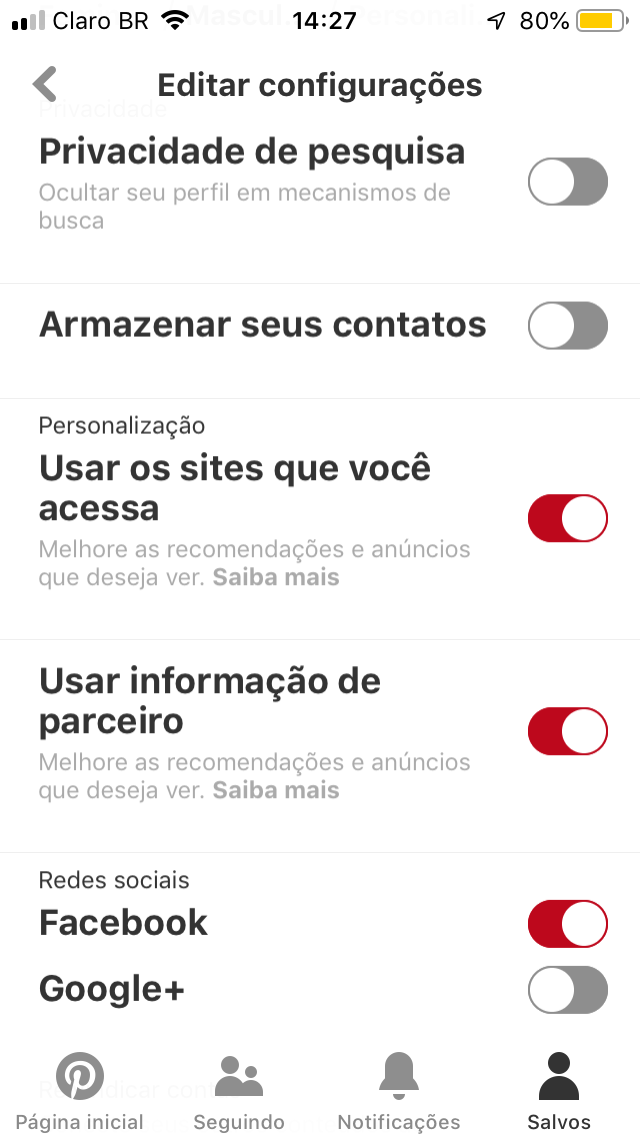The width and height of the screenshot is (640, 1136).
Task: Turn on Armazenar seus contatos
Action: coord(568,325)
